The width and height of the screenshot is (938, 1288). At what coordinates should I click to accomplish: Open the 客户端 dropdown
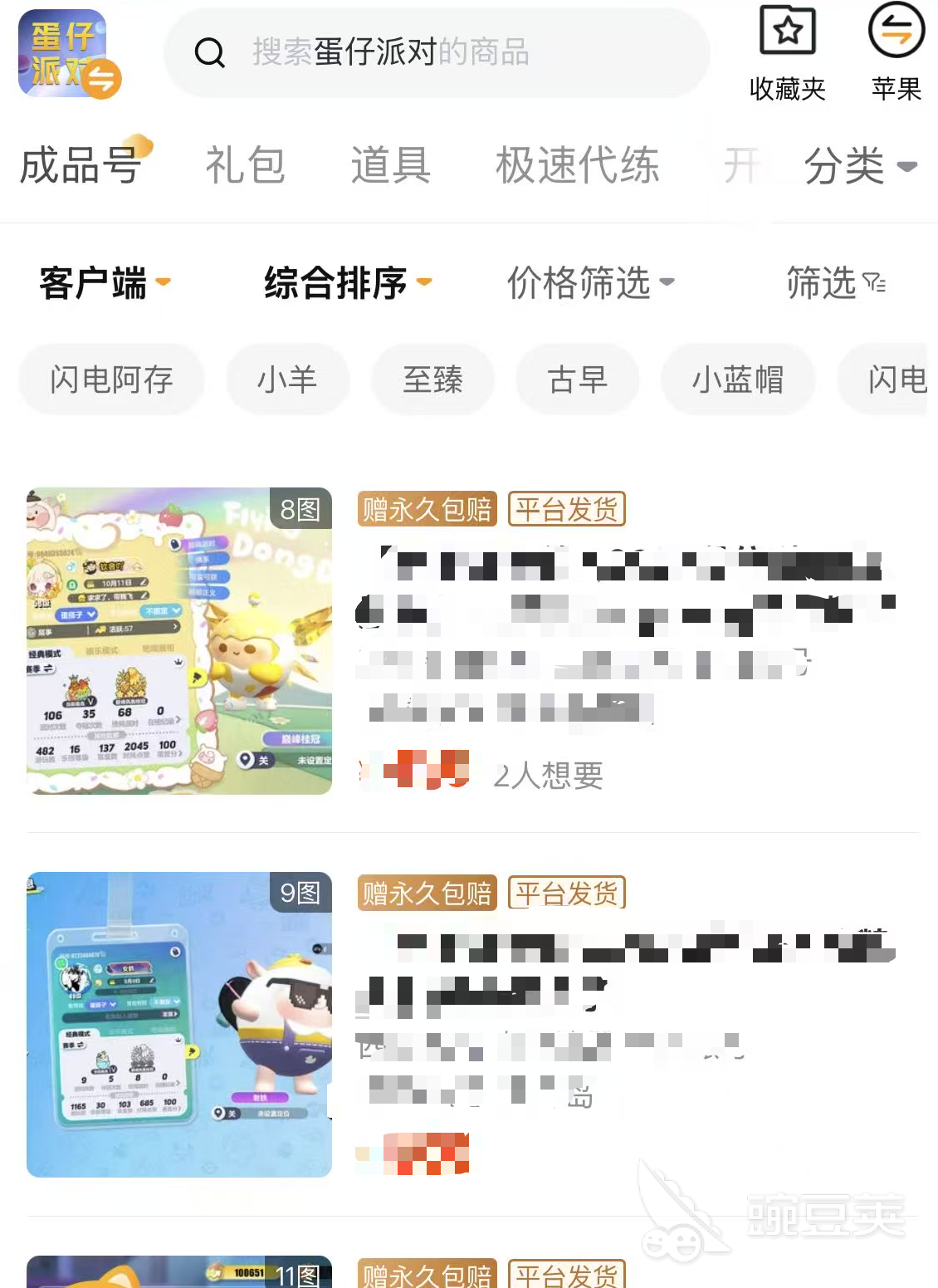(105, 283)
